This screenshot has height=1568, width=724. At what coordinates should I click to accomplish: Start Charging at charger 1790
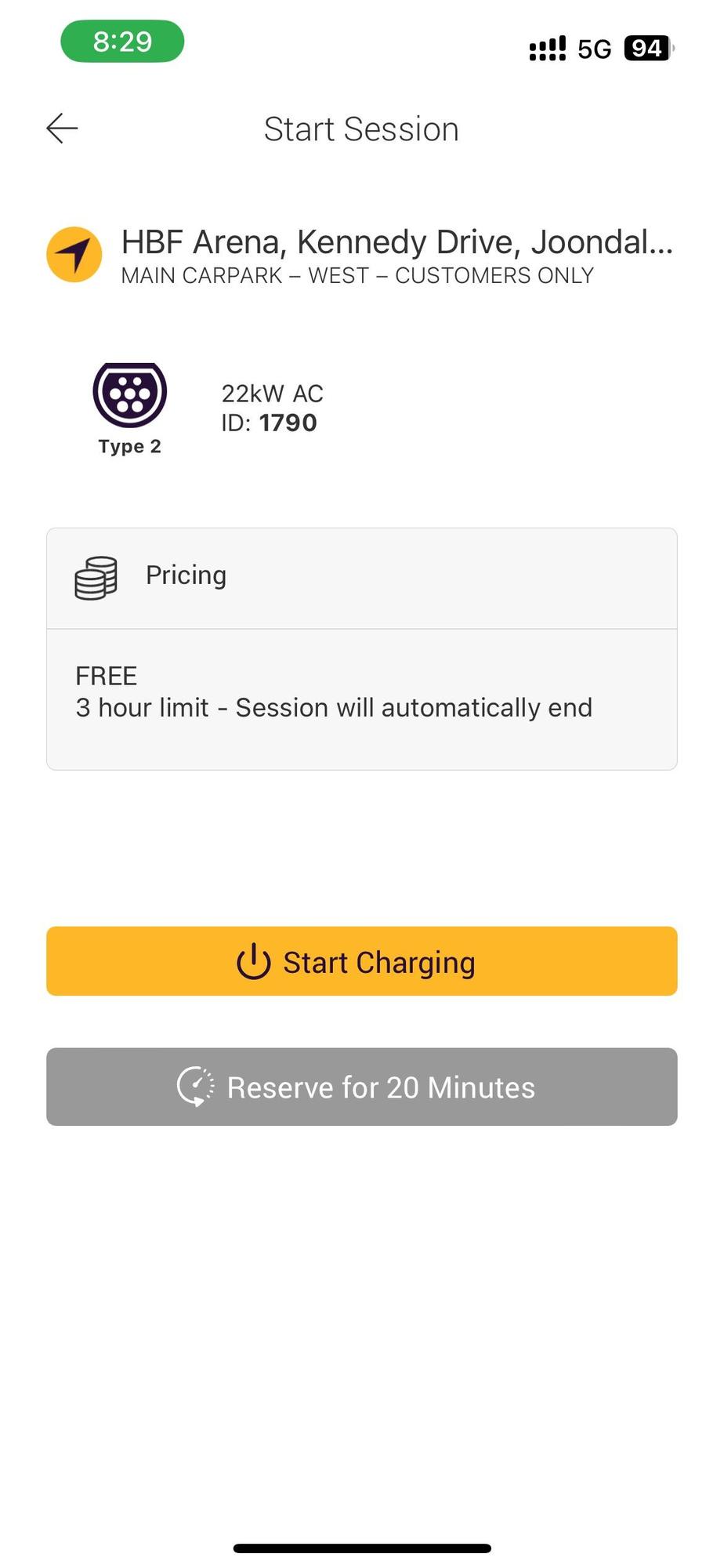click(362, 960)
